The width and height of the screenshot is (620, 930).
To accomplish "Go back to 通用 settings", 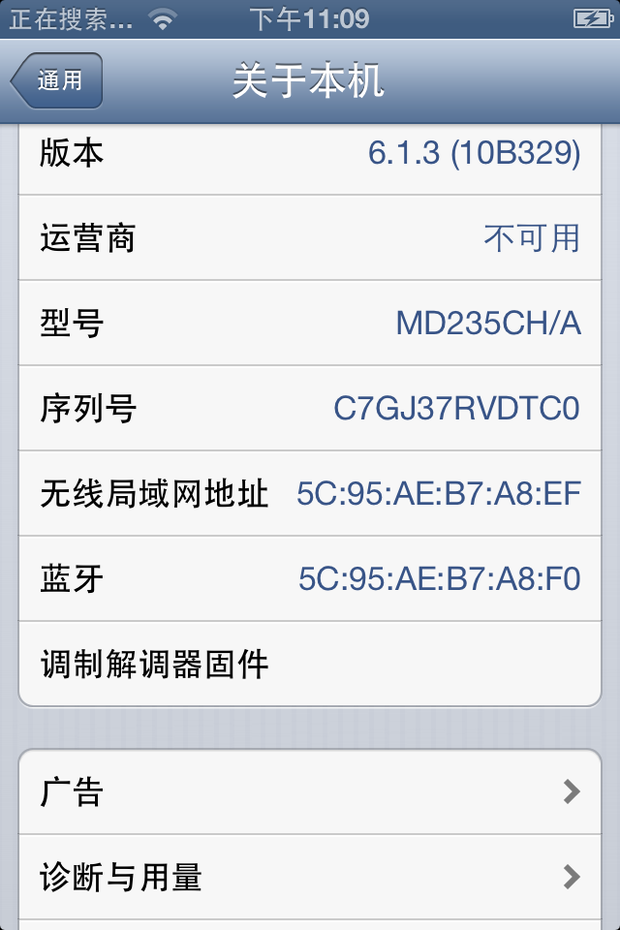I will pyautogui.click(x=57, y=81).
